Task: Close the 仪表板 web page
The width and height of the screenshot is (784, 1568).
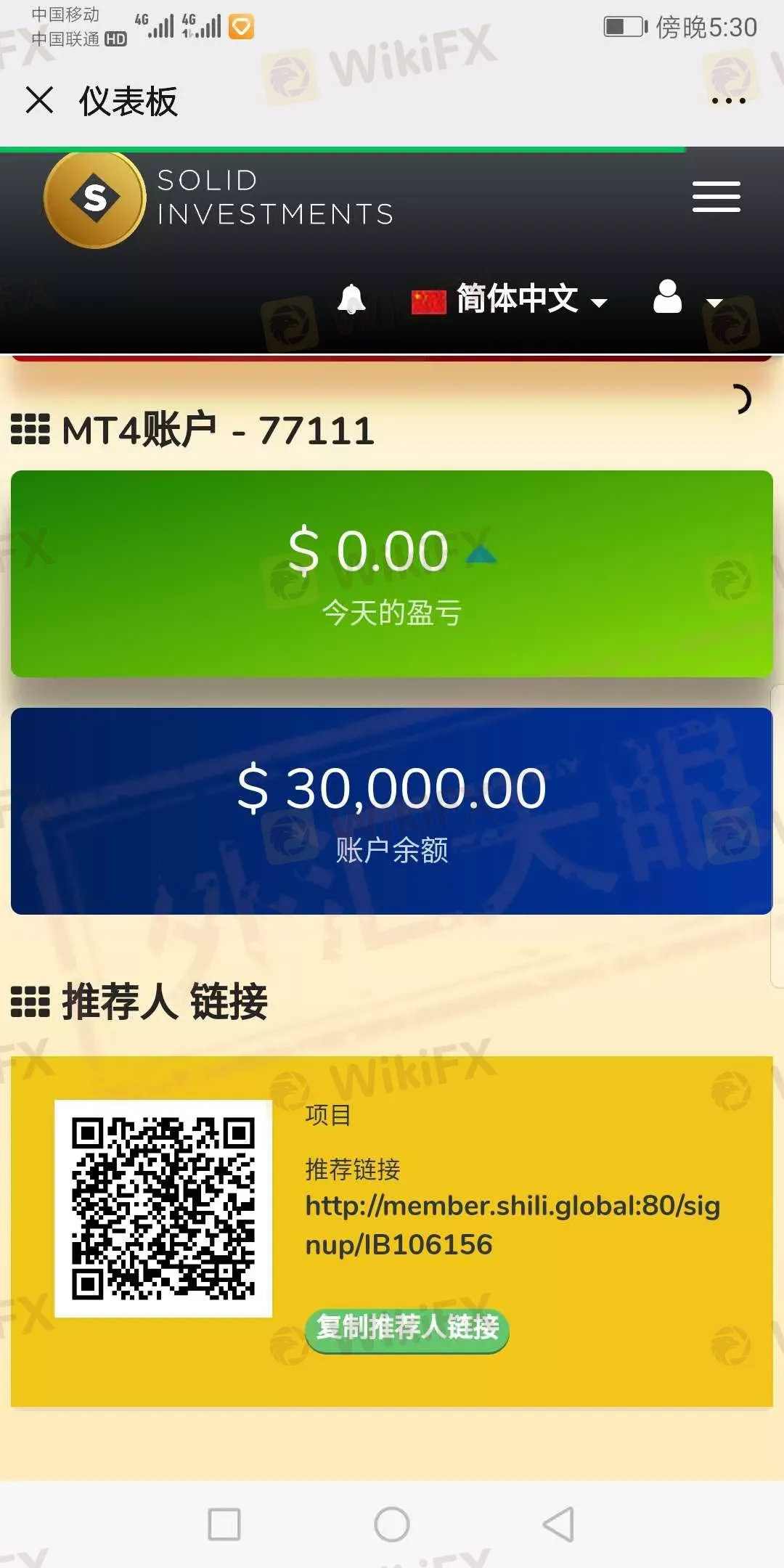Action: point(39,100)
